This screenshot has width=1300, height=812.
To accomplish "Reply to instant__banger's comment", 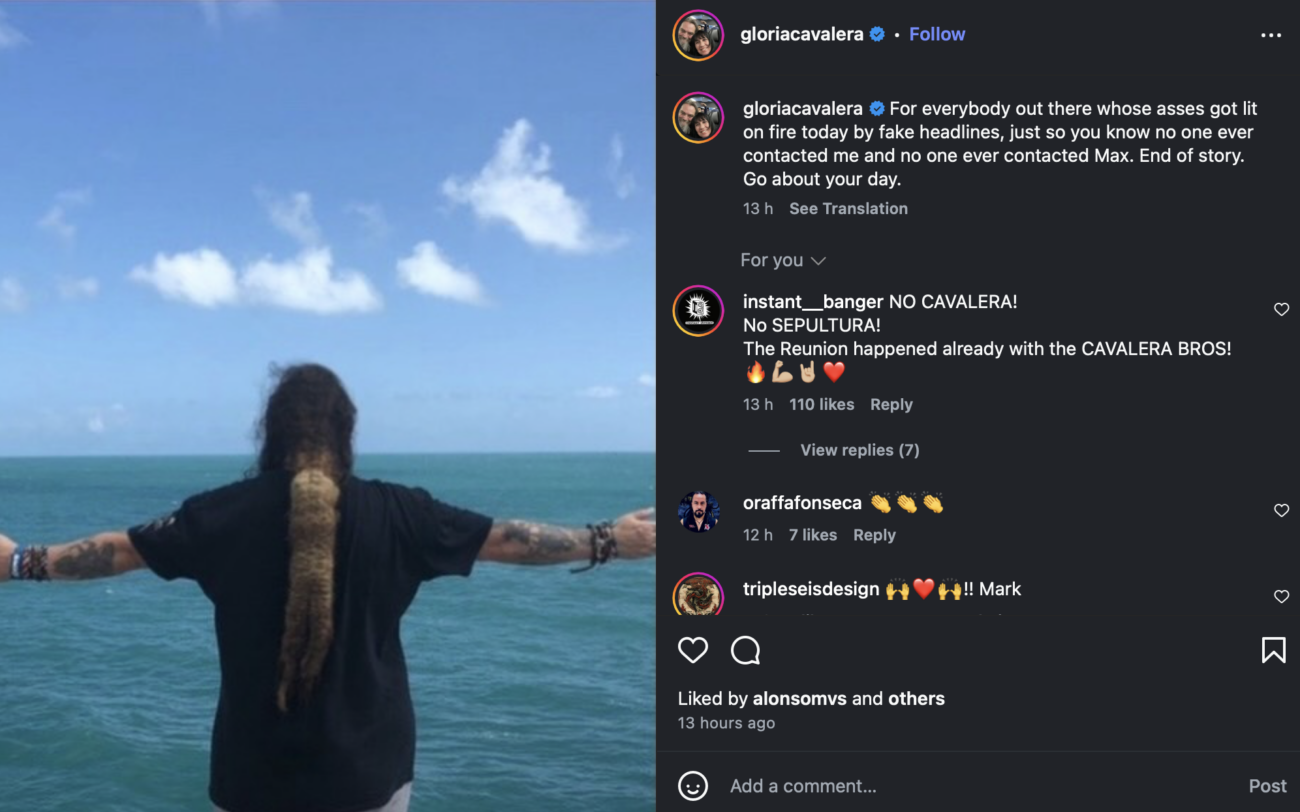I will point(891,405).
